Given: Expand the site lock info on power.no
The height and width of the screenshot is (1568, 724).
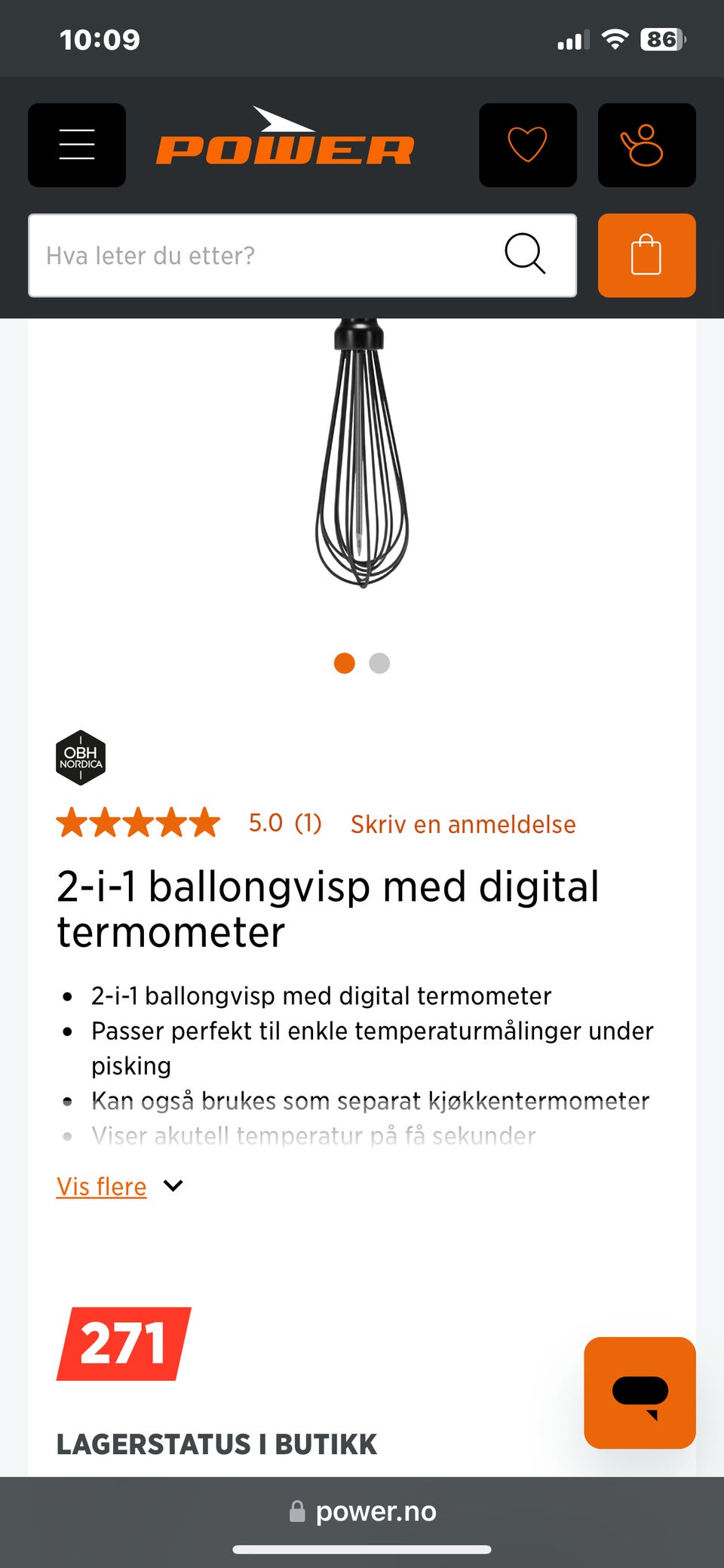Looking at the screenshot, I should coord(296,1511).
